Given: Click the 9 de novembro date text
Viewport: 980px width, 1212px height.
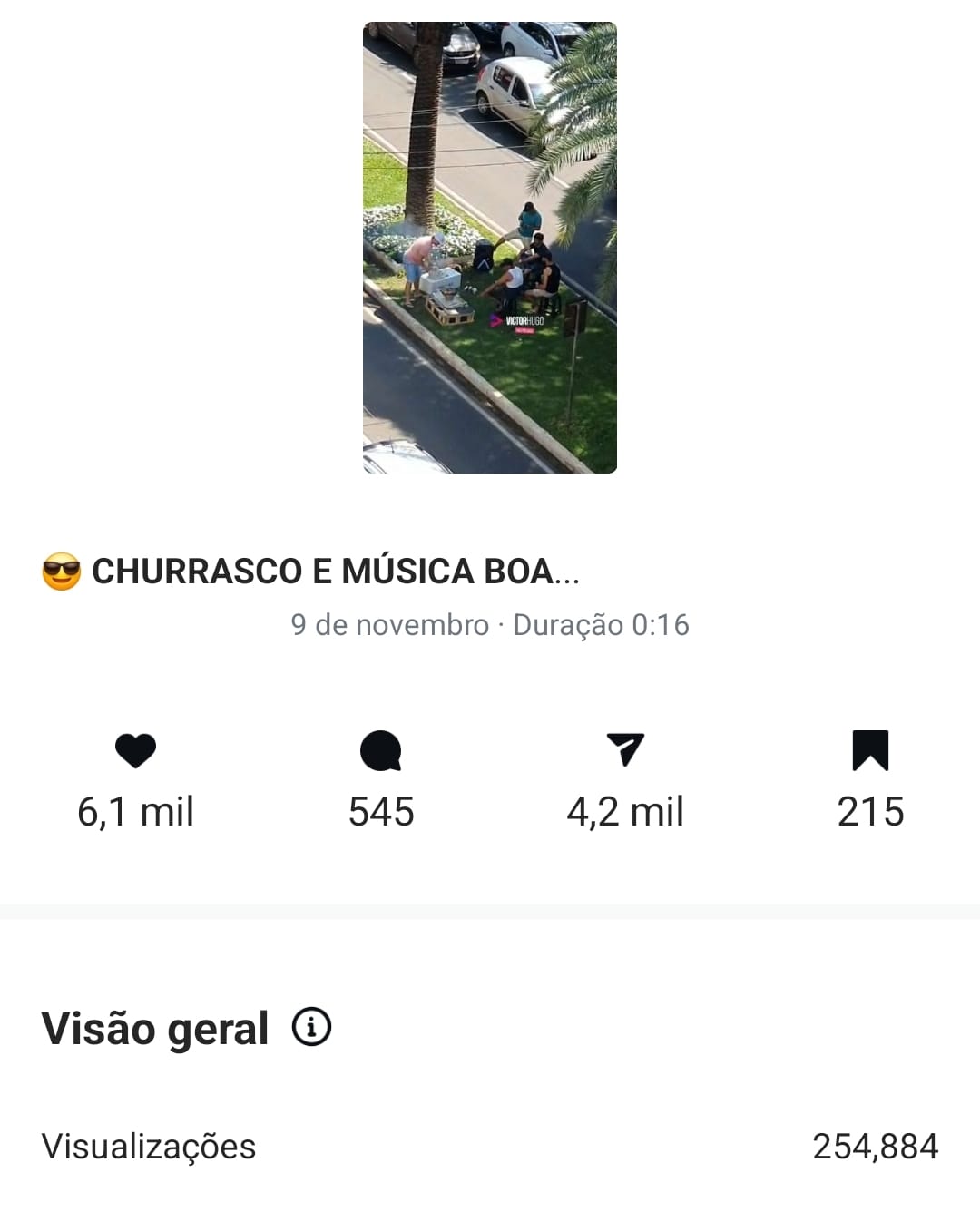Looking at the screenshot, I should [x=386, y=623].
